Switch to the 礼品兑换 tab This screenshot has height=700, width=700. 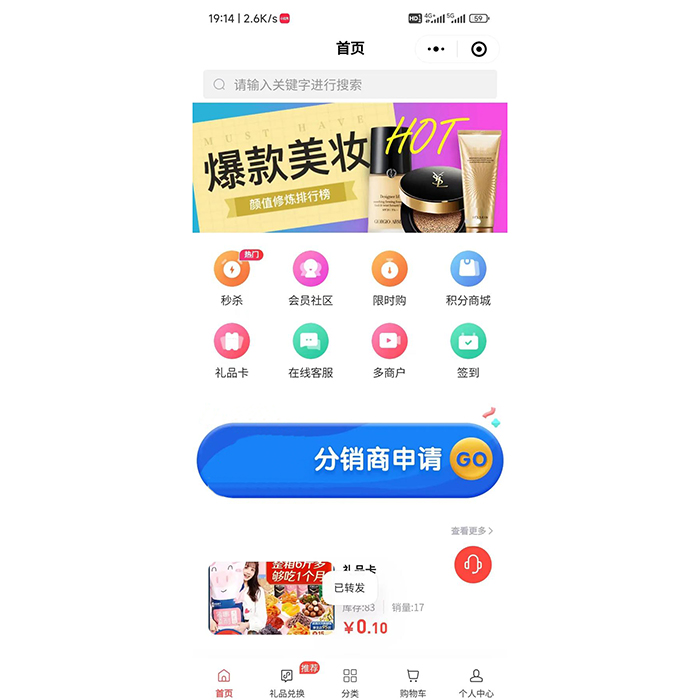tap(287, 682)
